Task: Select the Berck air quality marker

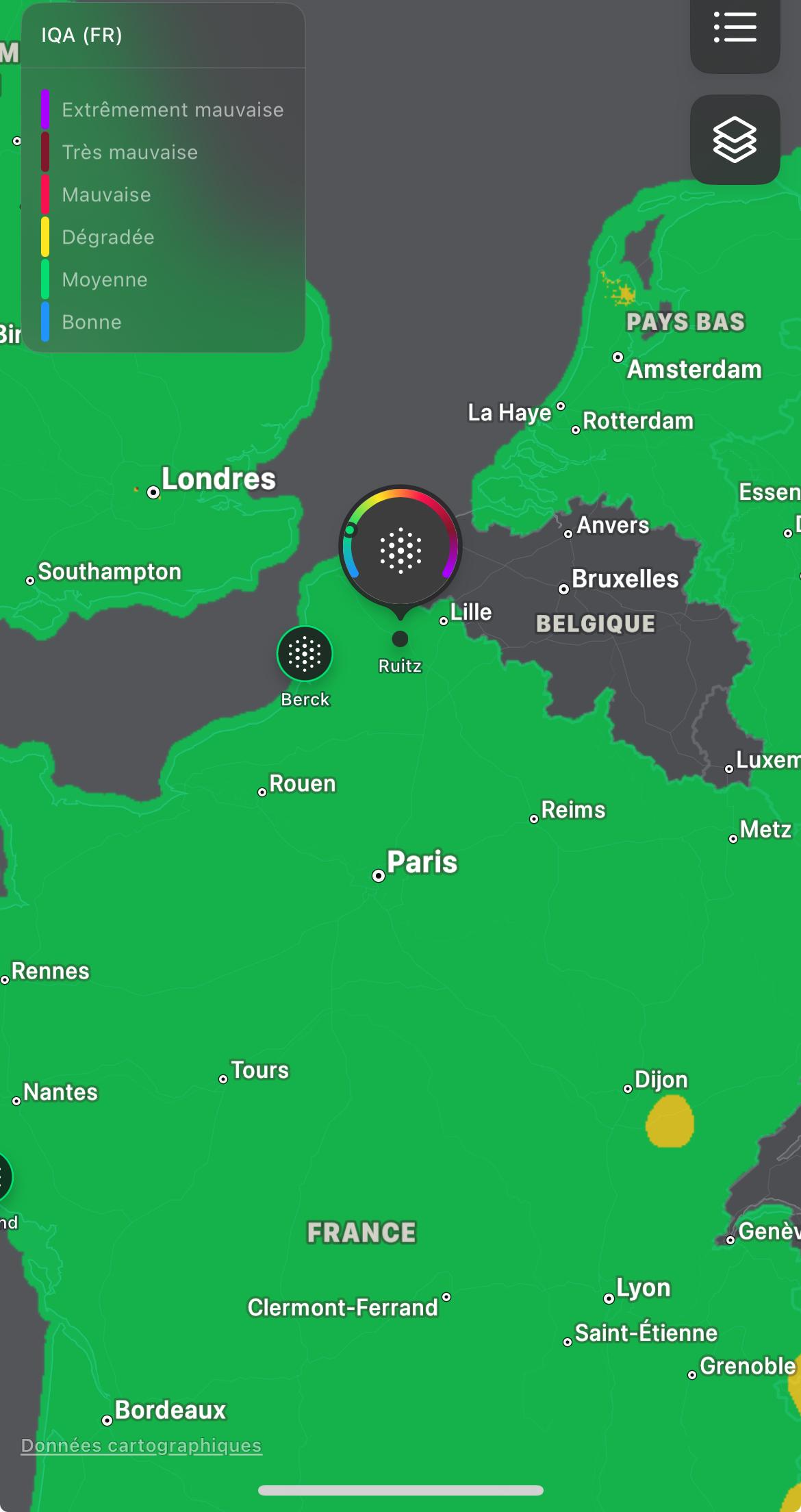Action: (x=305, y=654)
